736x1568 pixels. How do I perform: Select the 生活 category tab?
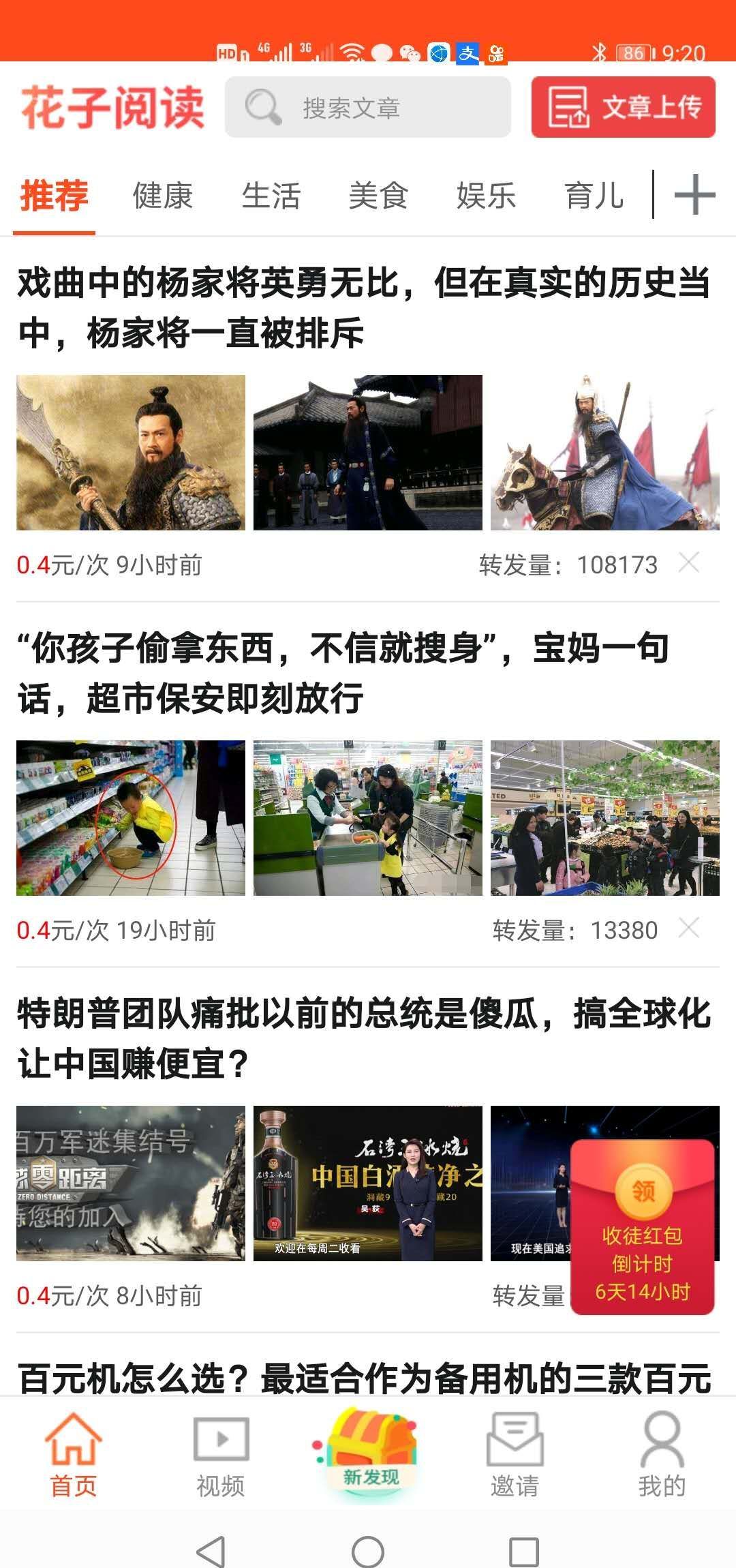pyautogui.click(x=271, y=196)
